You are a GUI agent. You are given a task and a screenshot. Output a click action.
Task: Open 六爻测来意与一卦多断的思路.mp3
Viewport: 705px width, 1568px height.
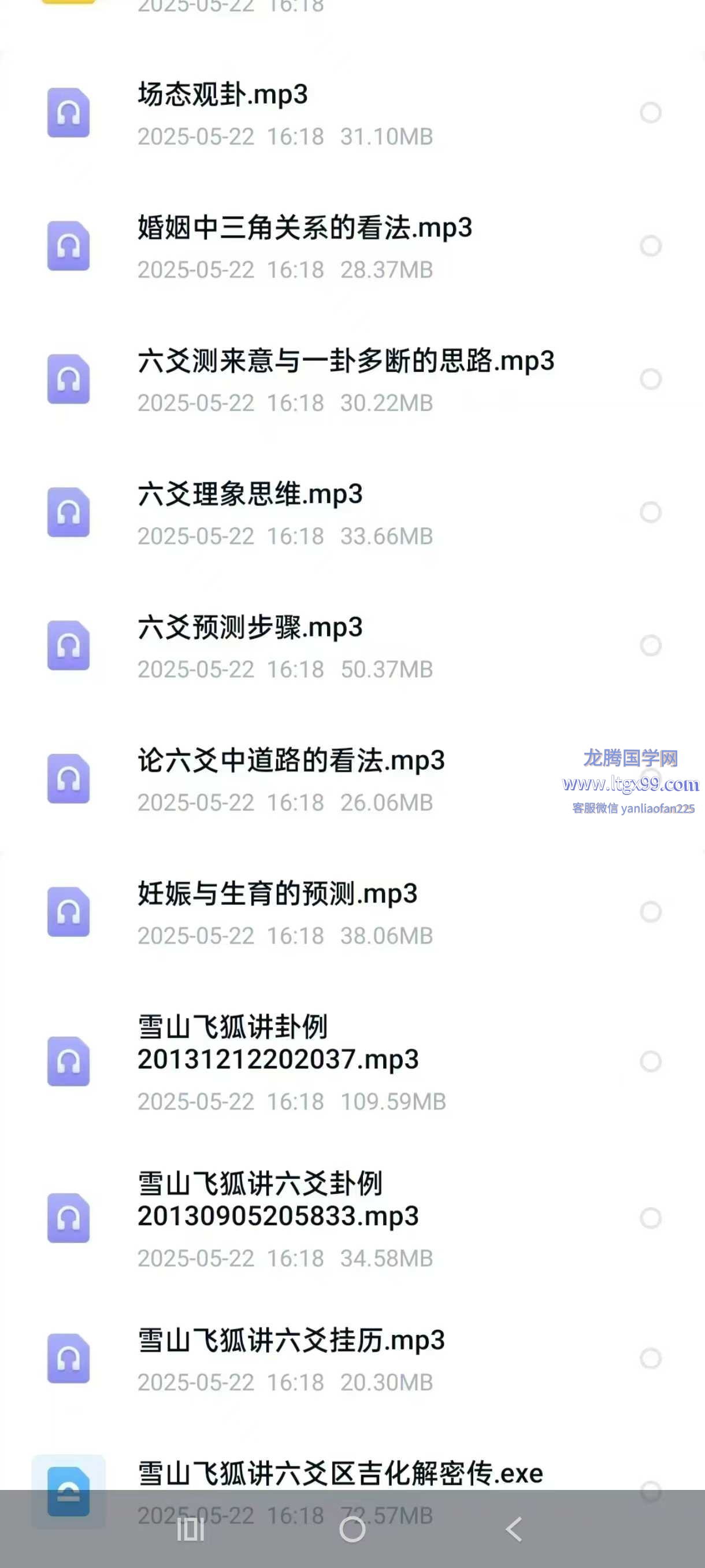(x=352, y=380)
